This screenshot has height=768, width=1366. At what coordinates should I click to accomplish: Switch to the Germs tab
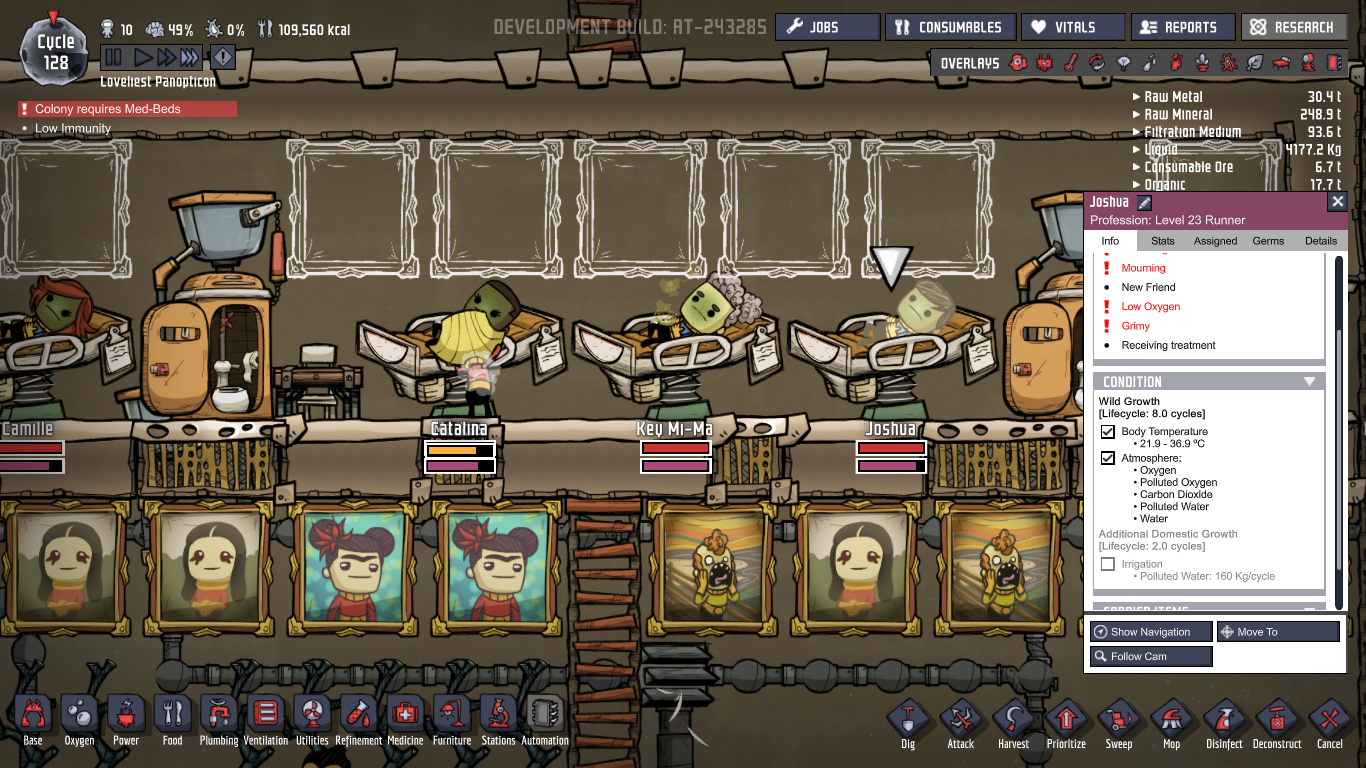click(1268, 241)
